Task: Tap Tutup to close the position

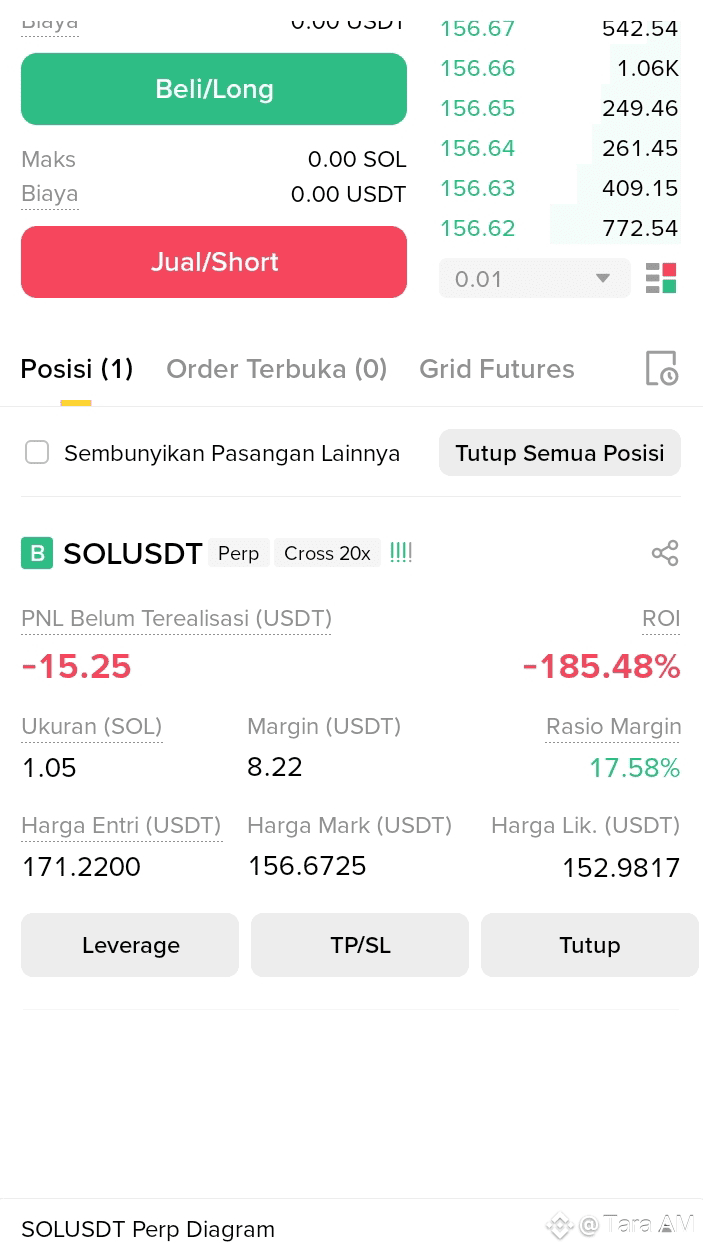Action: click(590, 945)
